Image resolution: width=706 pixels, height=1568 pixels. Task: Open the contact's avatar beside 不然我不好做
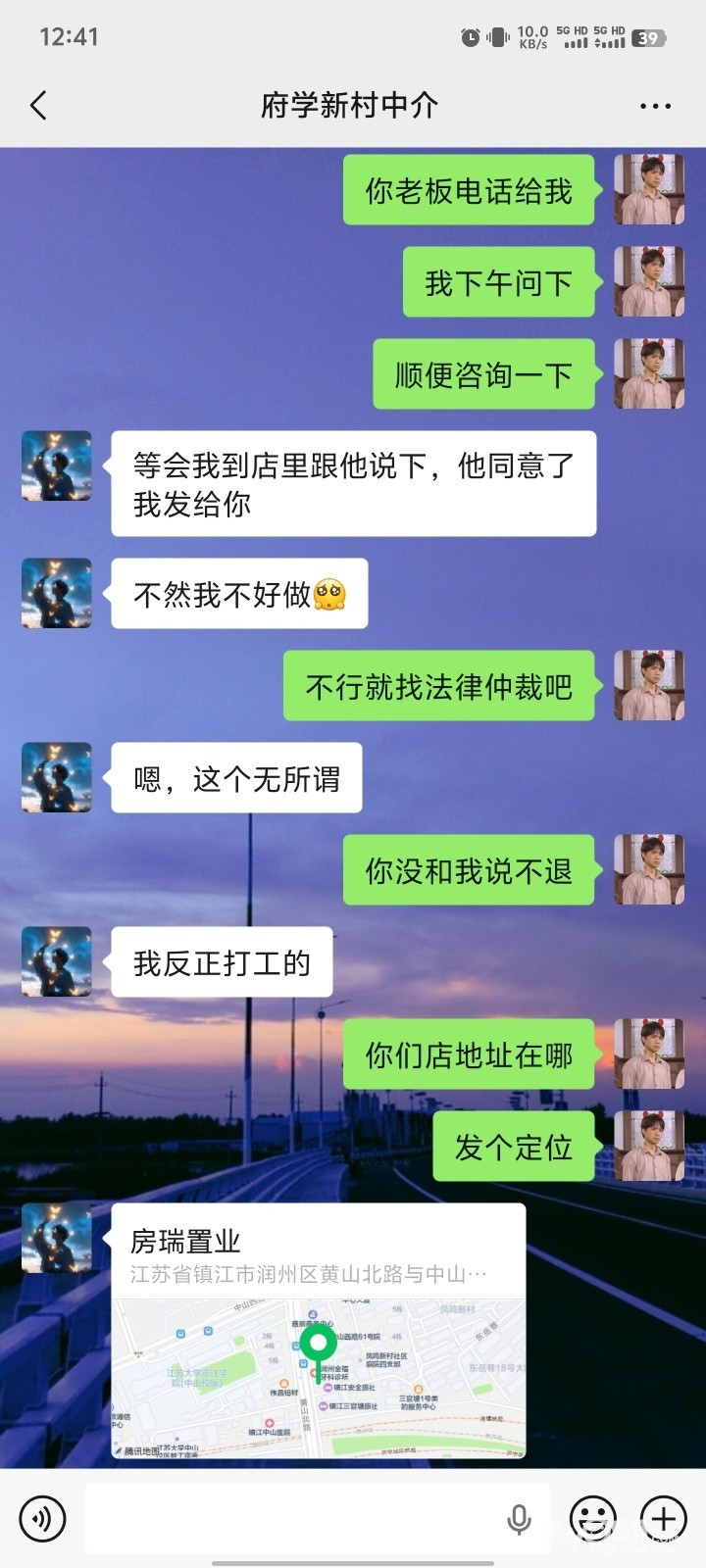click(57, 593)
